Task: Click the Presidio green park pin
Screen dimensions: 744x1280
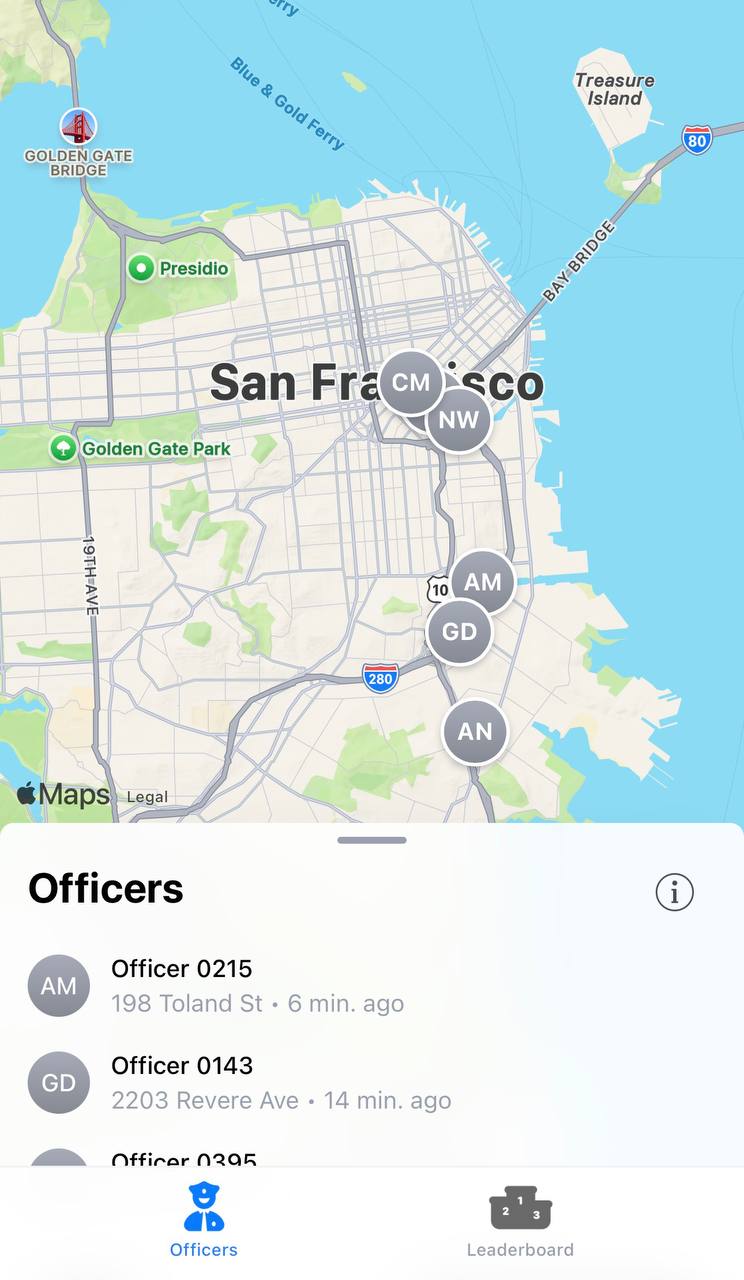Action: coord(142,268)
